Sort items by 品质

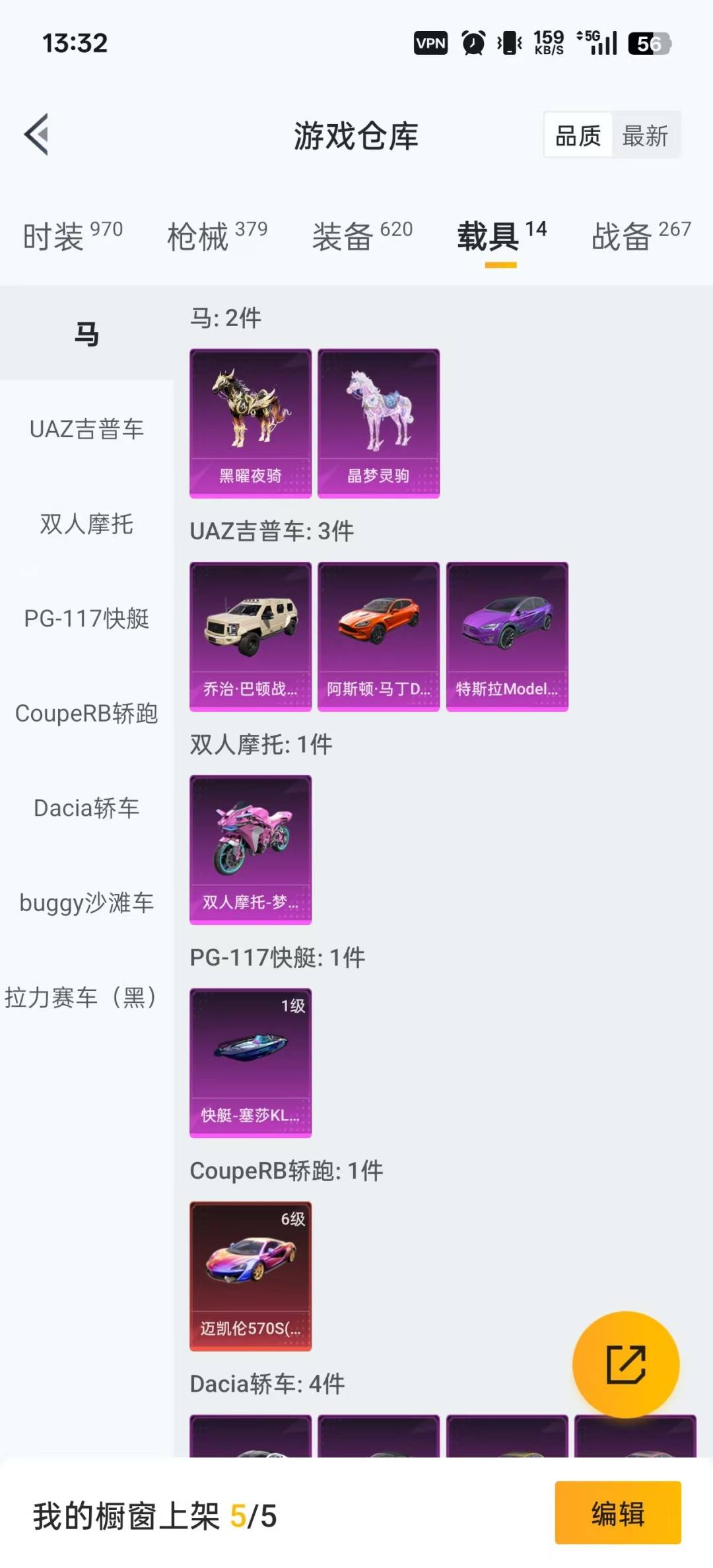pyautogui.click(x=578, y=136)
